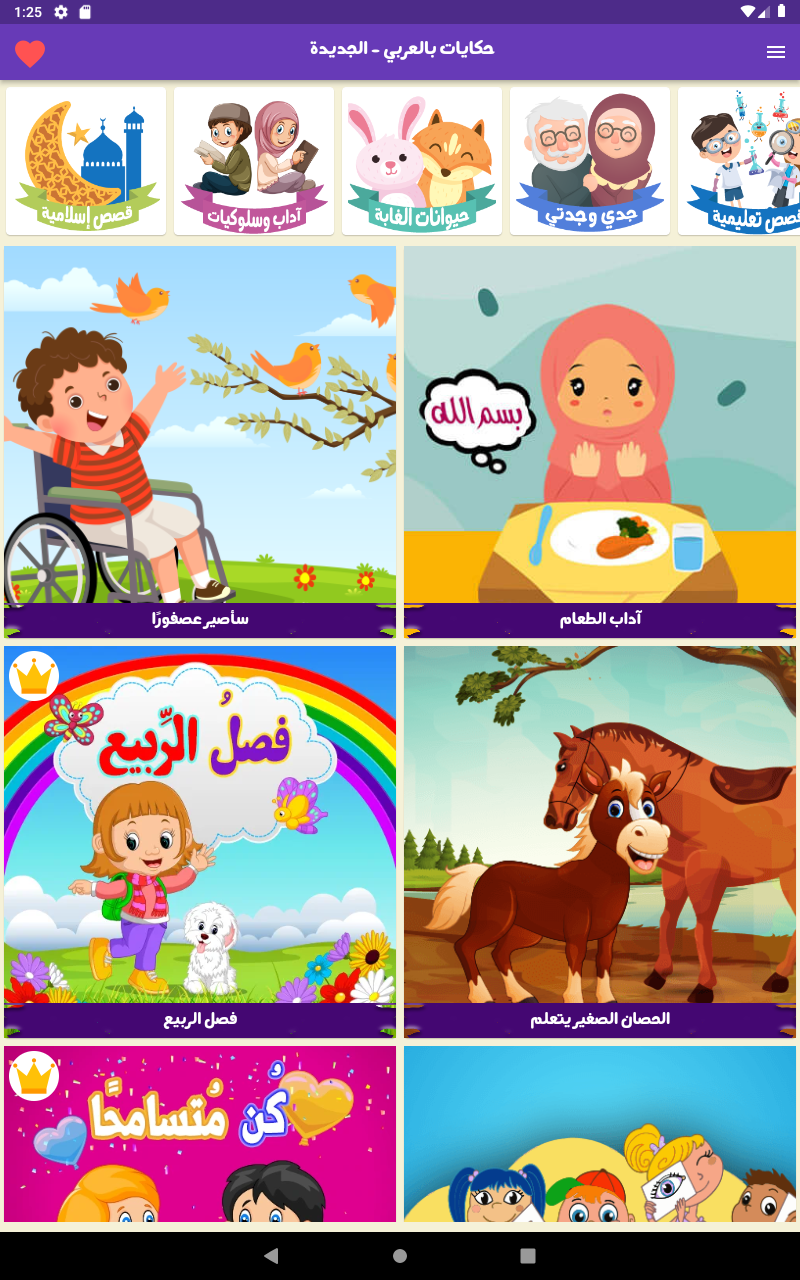Open the جدي وجدتي category
The width and height of the screenshot is (800, 1280).
coord(590,161)
